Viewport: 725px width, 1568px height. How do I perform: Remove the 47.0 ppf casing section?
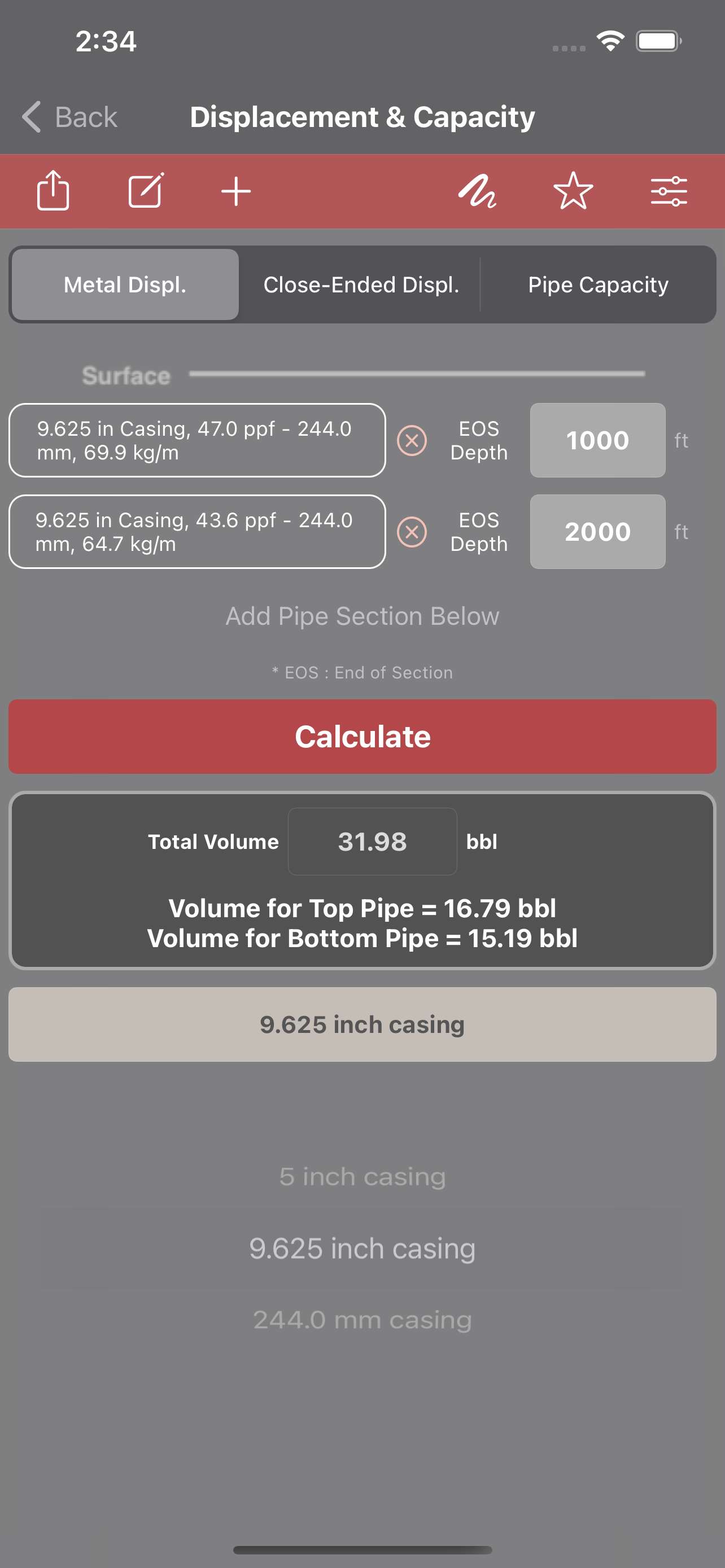pyautogui.click(x=412, y=440)
